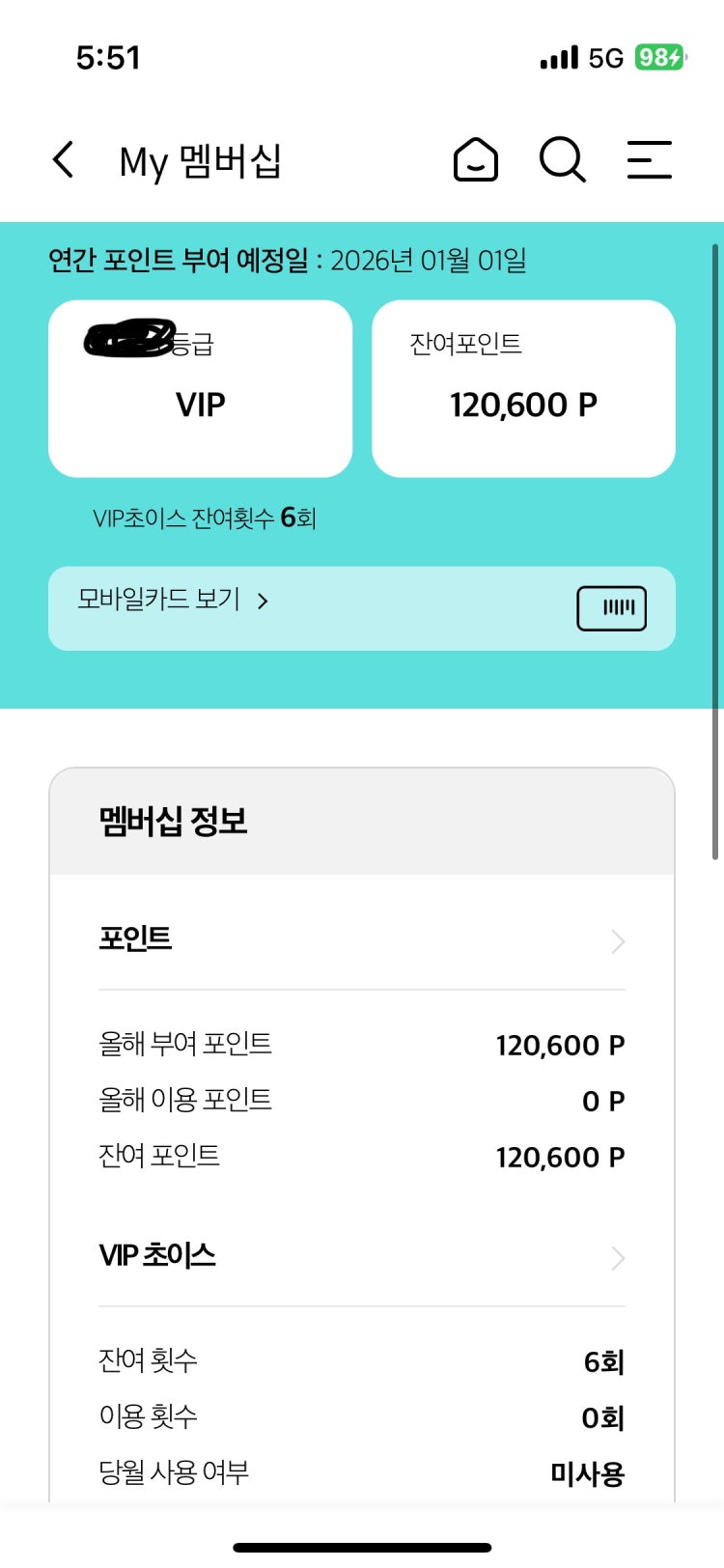Tap the barcode icon on the mobile card bar
The height and width of the screenshot is (1568, 724).
point(611,608)
